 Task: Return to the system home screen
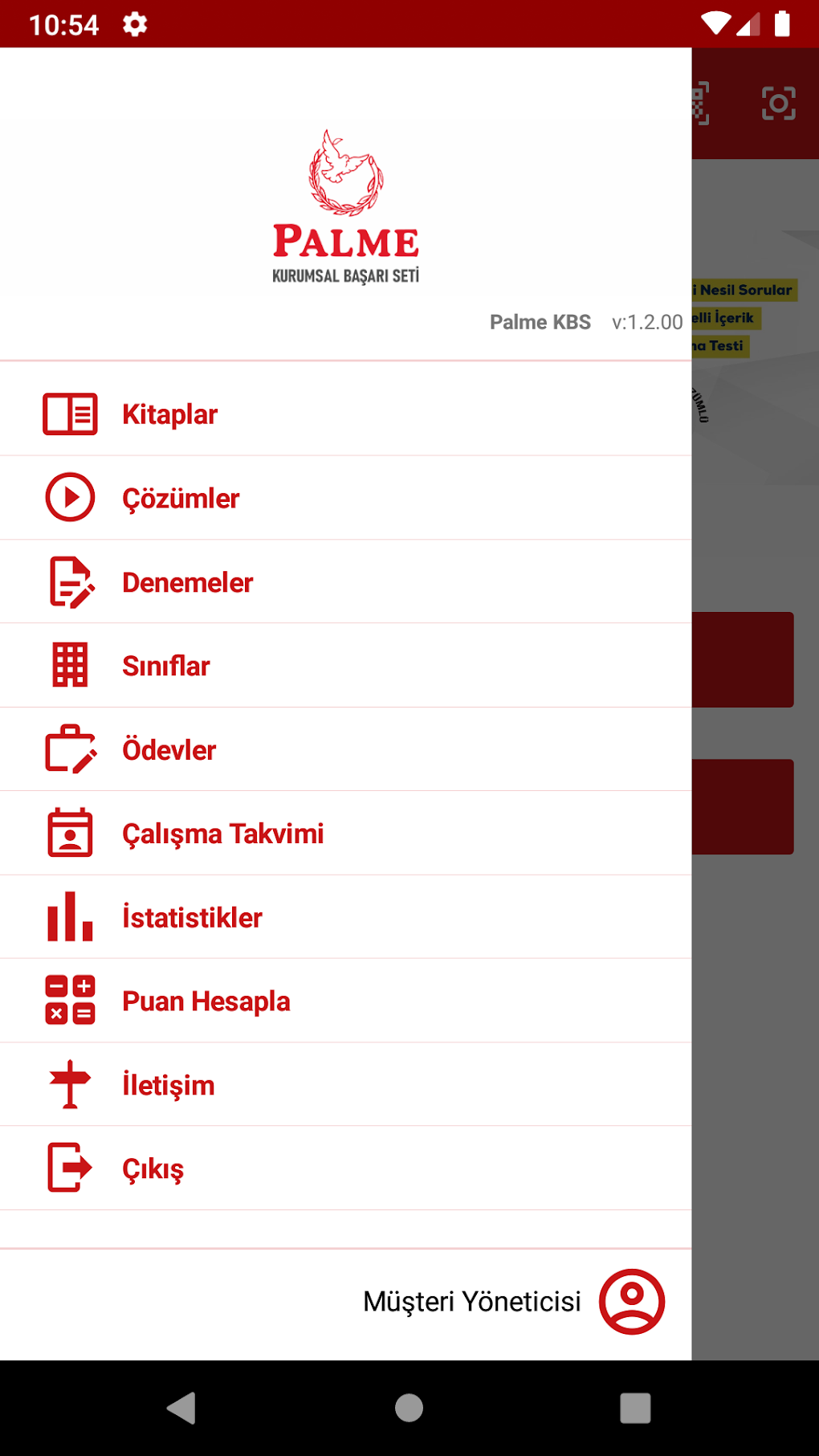(409, 1408)
